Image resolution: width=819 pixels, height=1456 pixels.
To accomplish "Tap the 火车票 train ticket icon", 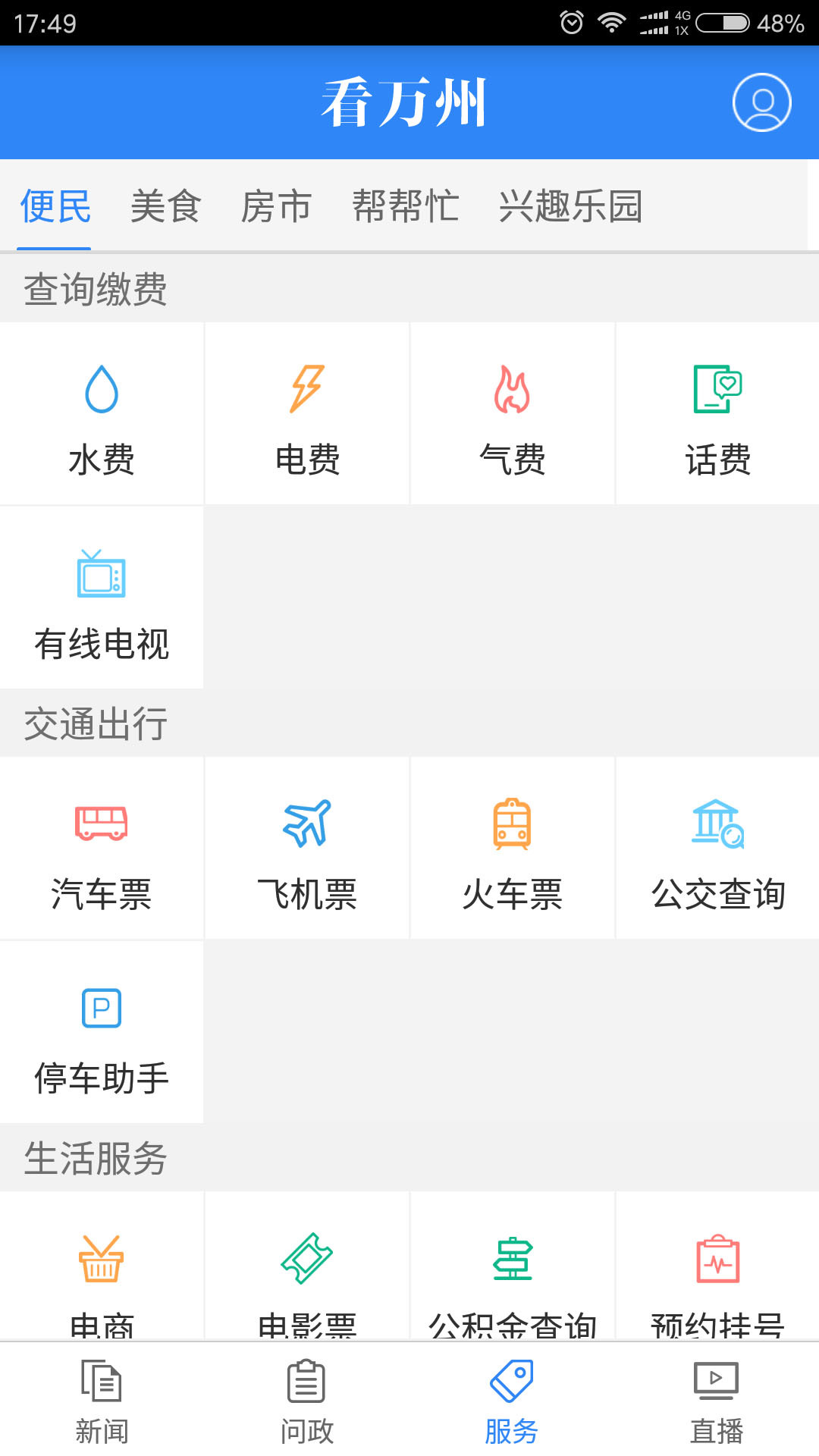I will coord(512,849).
